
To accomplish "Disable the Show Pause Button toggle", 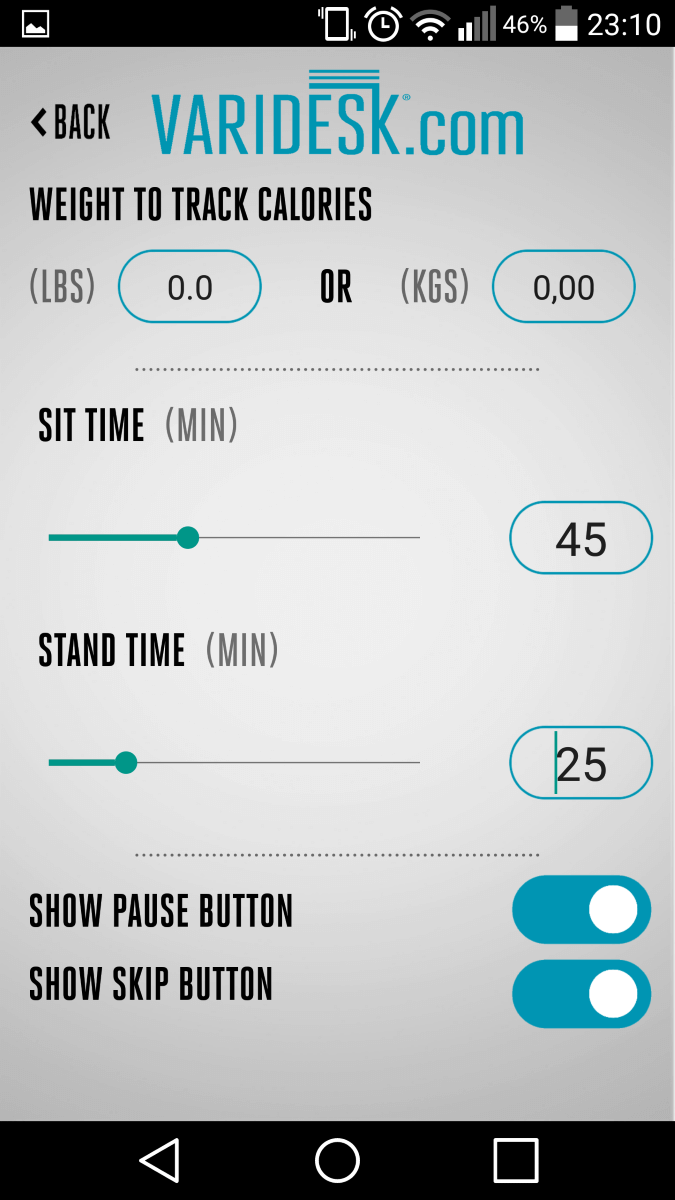I will click(581, 910).
